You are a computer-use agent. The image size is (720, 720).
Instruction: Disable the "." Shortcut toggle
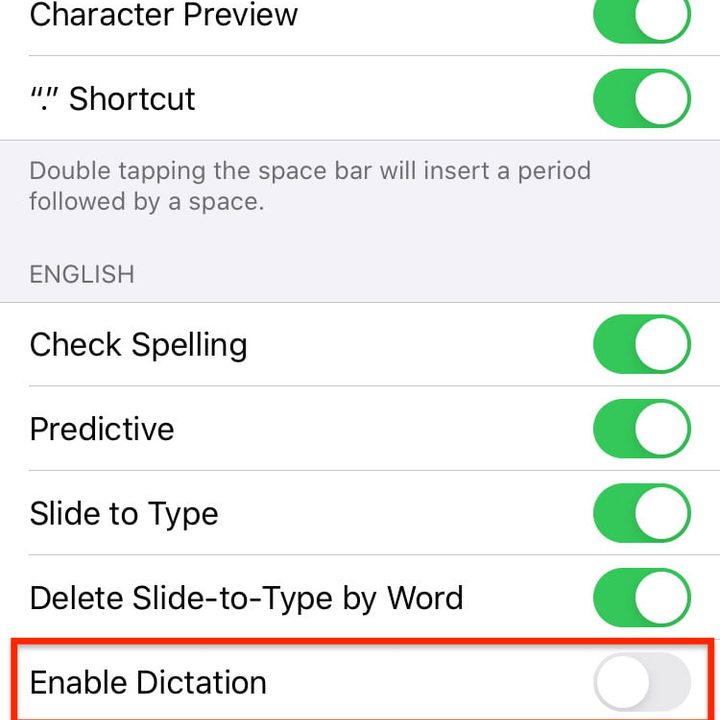[x=641, y=99]
